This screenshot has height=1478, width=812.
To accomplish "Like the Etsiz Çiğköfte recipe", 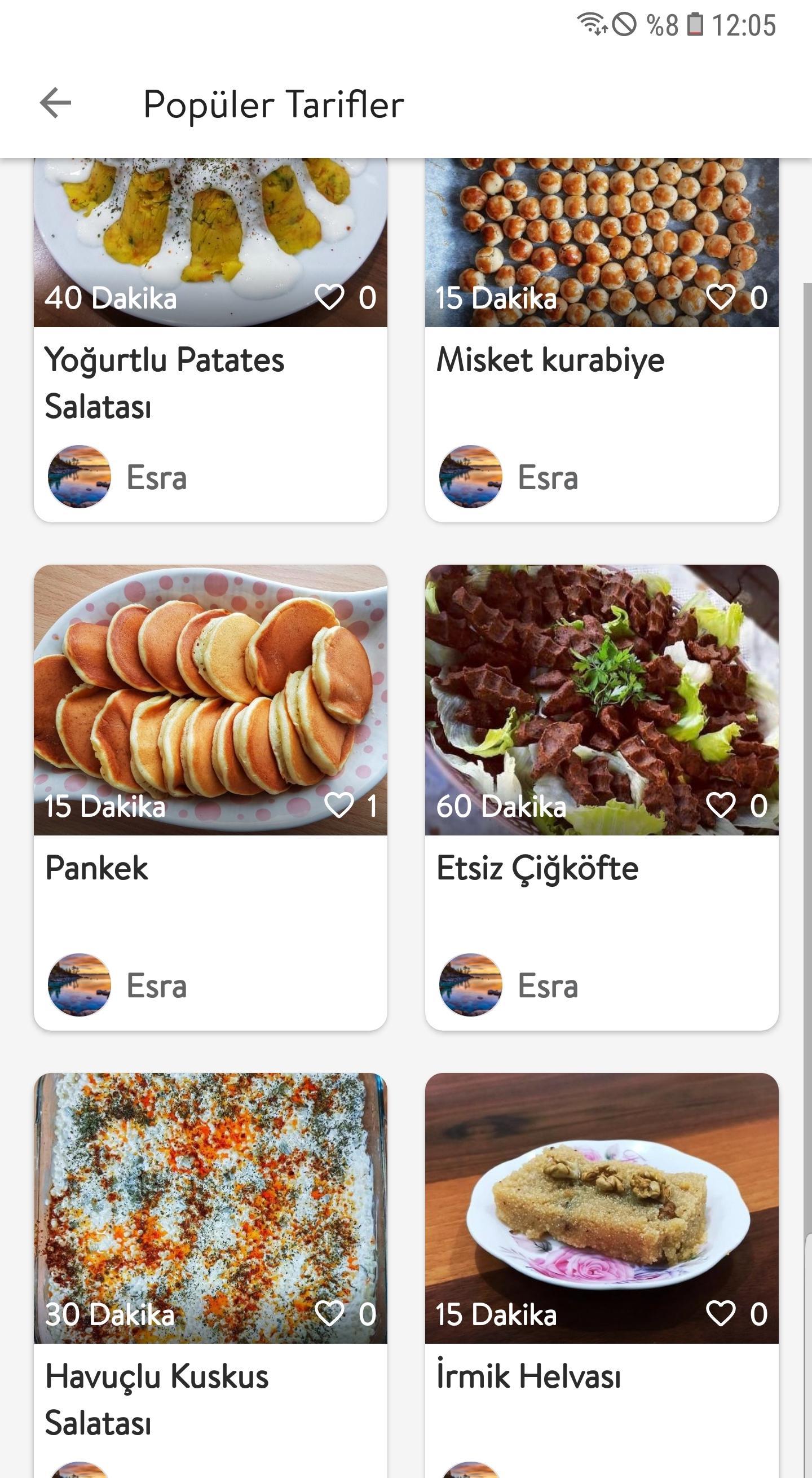I will pyautogui.click(x=720, y=805).
